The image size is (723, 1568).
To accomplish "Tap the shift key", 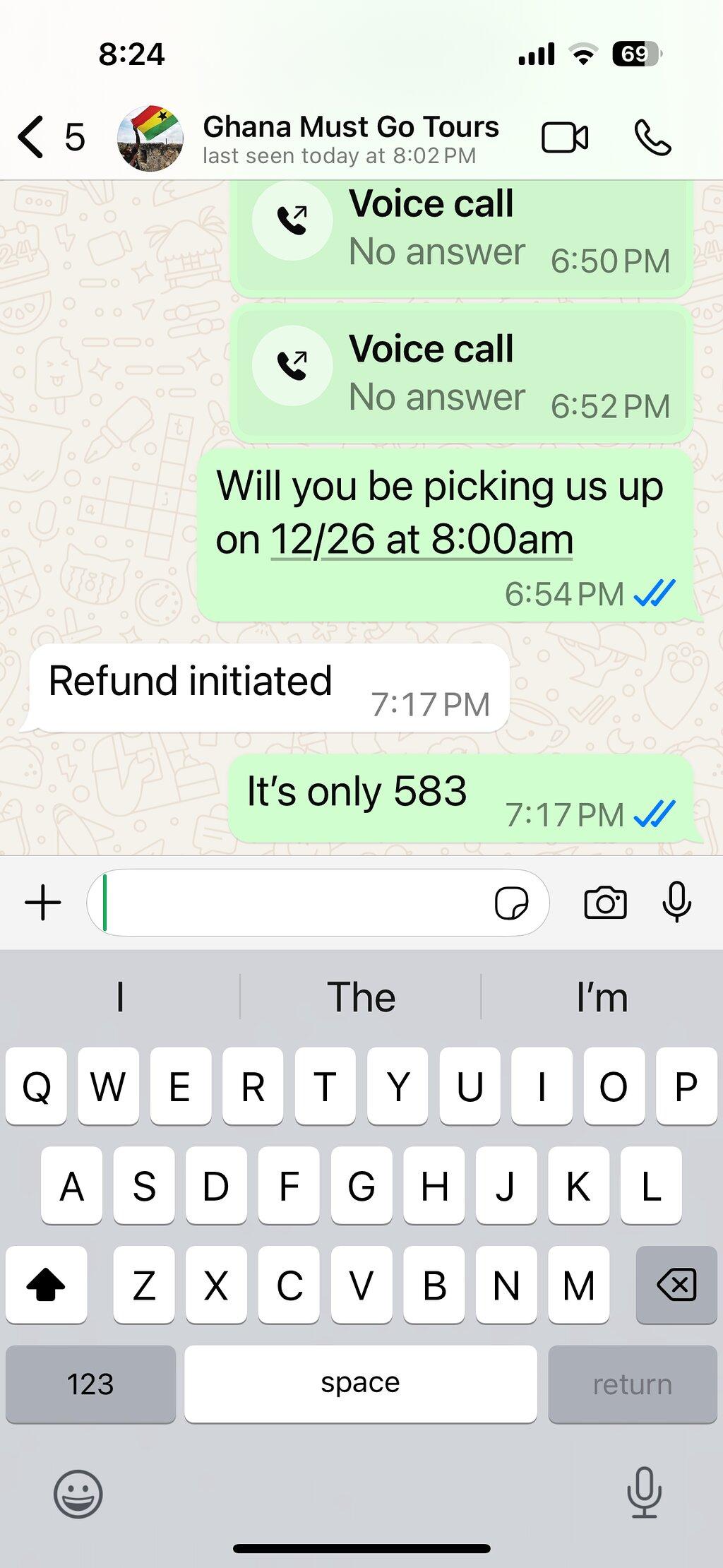I will click(46, 1284).
